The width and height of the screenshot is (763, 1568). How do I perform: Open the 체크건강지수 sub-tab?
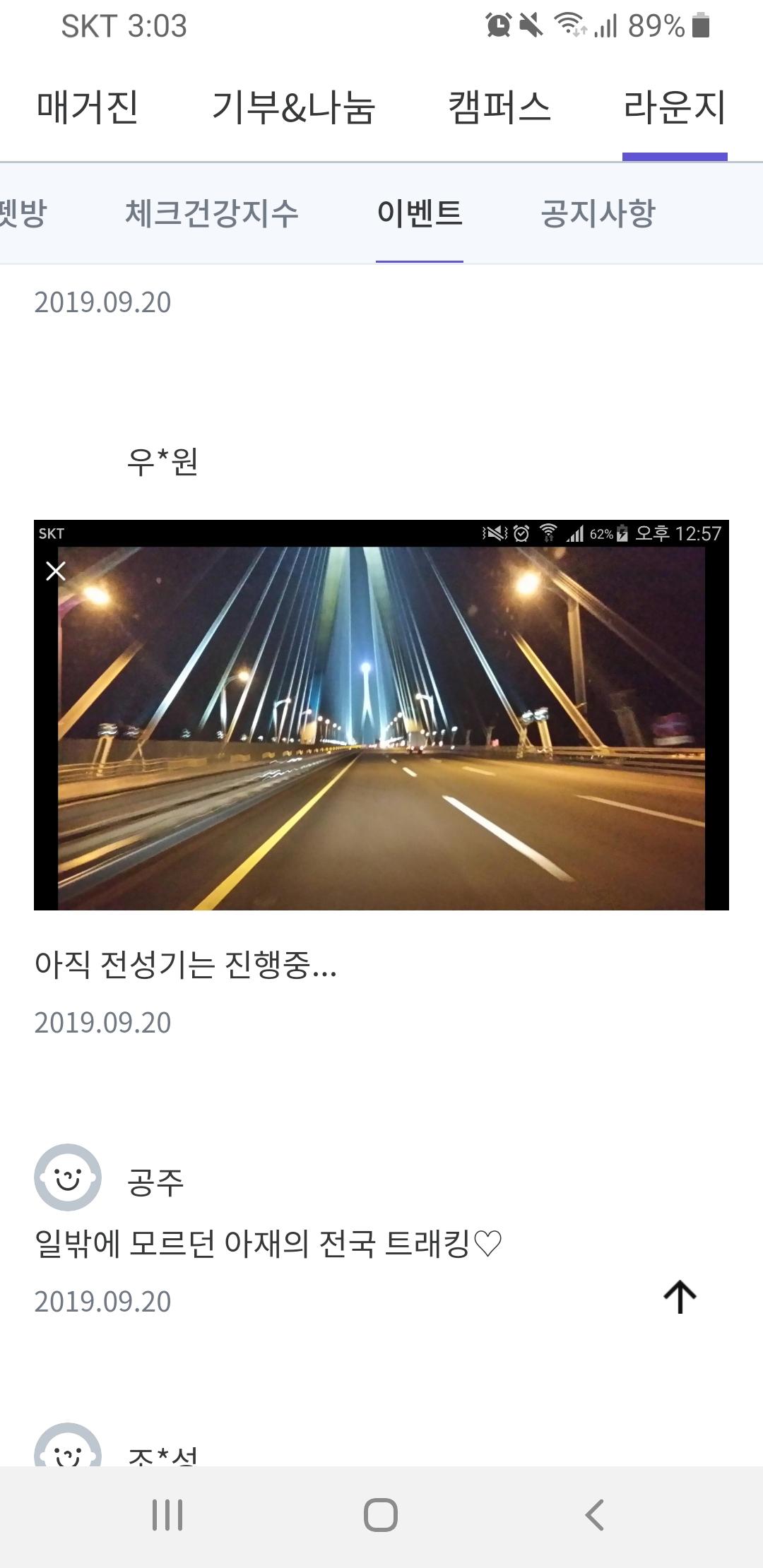(212, 213)
